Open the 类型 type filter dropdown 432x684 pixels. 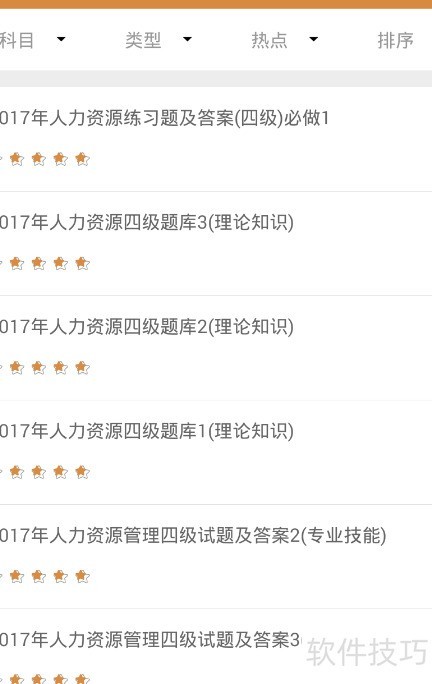[x=158, y=40]
